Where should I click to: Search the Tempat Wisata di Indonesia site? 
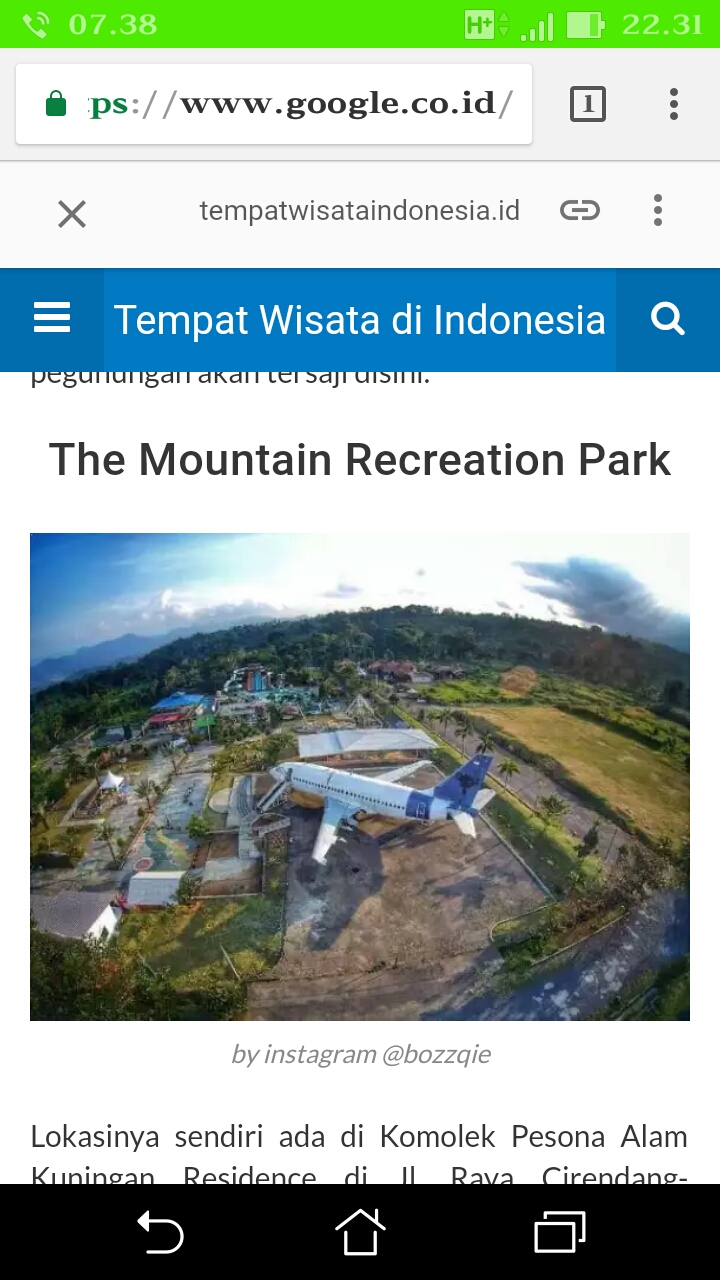pyautogui.click(x=667, y=319)
